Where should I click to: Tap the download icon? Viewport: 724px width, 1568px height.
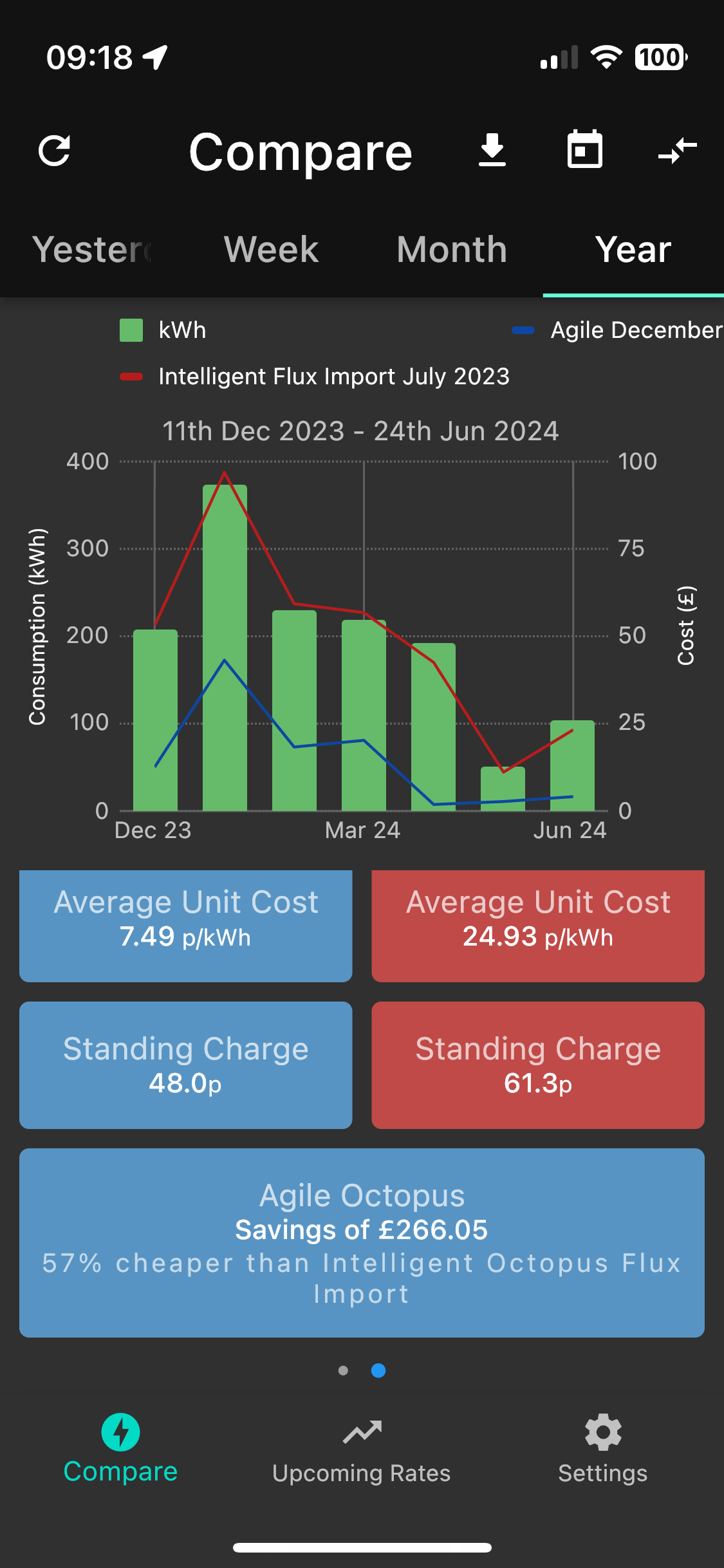tap(492, 151)
